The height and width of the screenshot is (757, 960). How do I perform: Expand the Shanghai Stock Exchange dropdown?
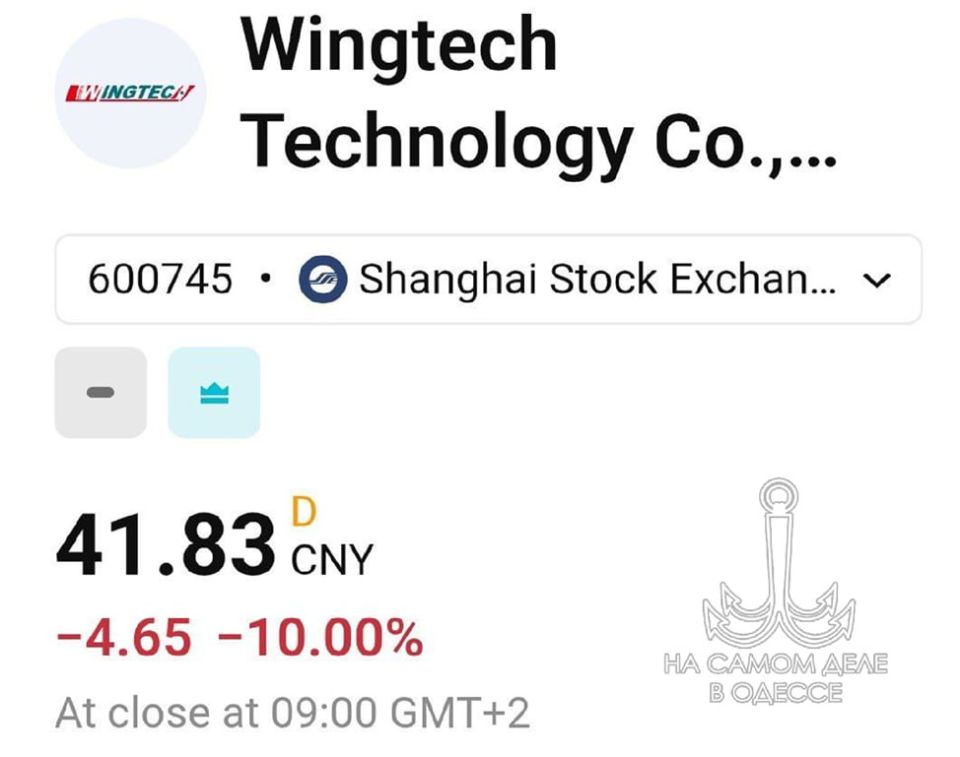tap(876, 281)
